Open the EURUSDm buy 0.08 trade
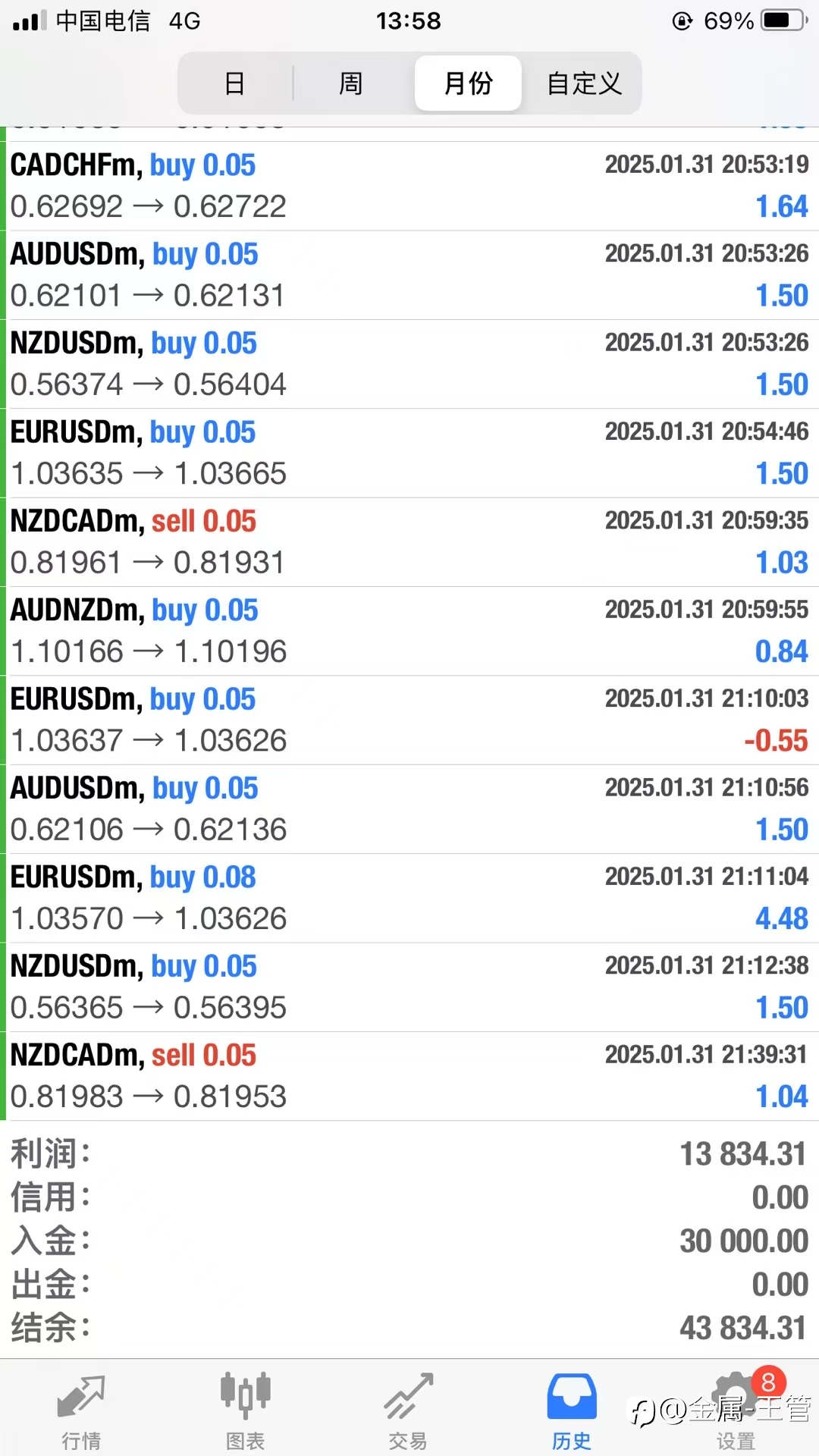The width and height of the screenshot is (819, 1456). 409,898
